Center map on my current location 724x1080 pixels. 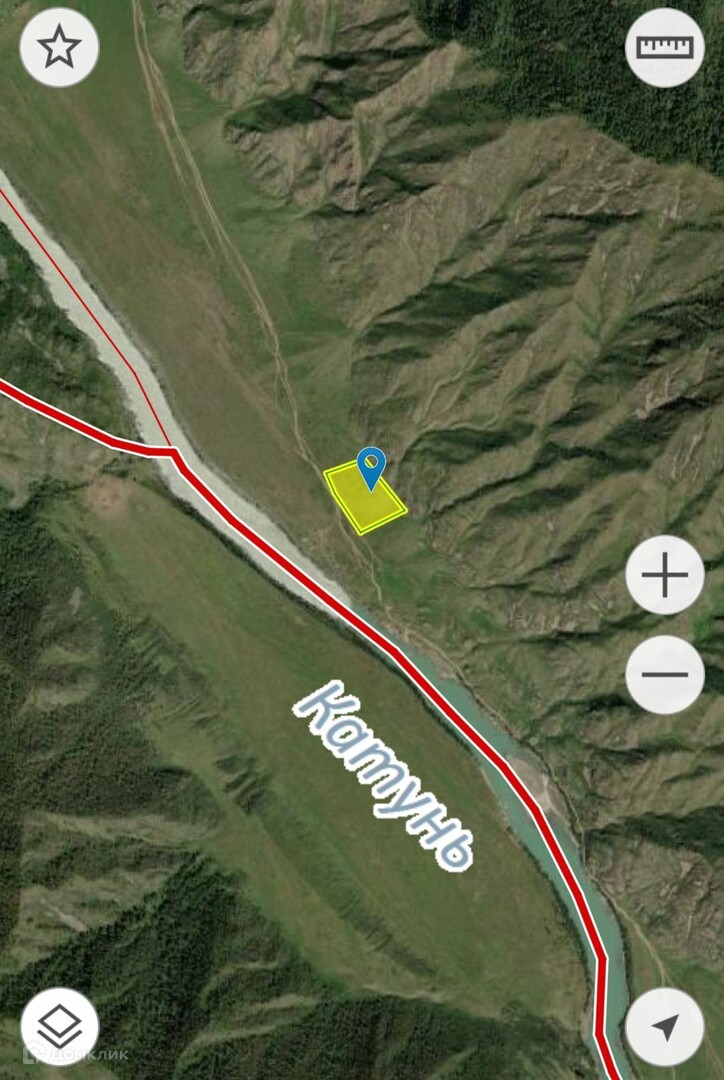665,1026
